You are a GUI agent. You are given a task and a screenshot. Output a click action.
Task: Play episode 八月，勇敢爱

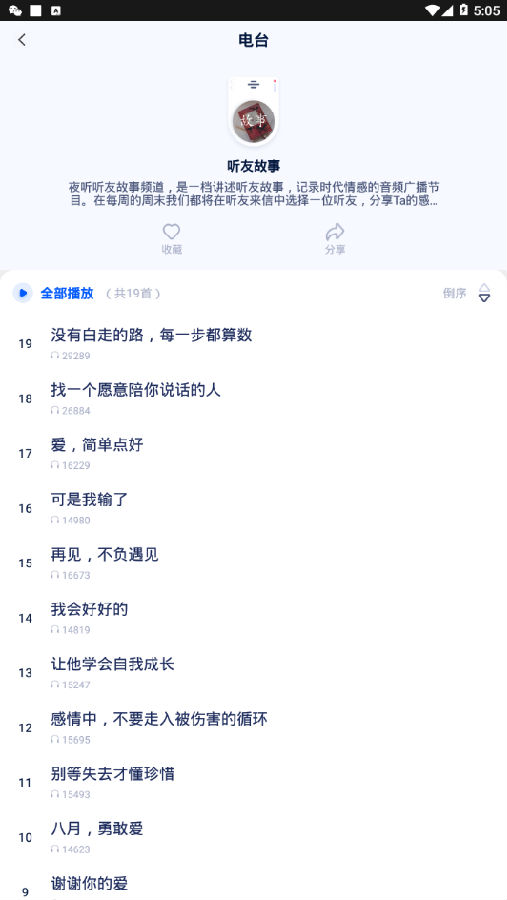click(x=253, y=837)
